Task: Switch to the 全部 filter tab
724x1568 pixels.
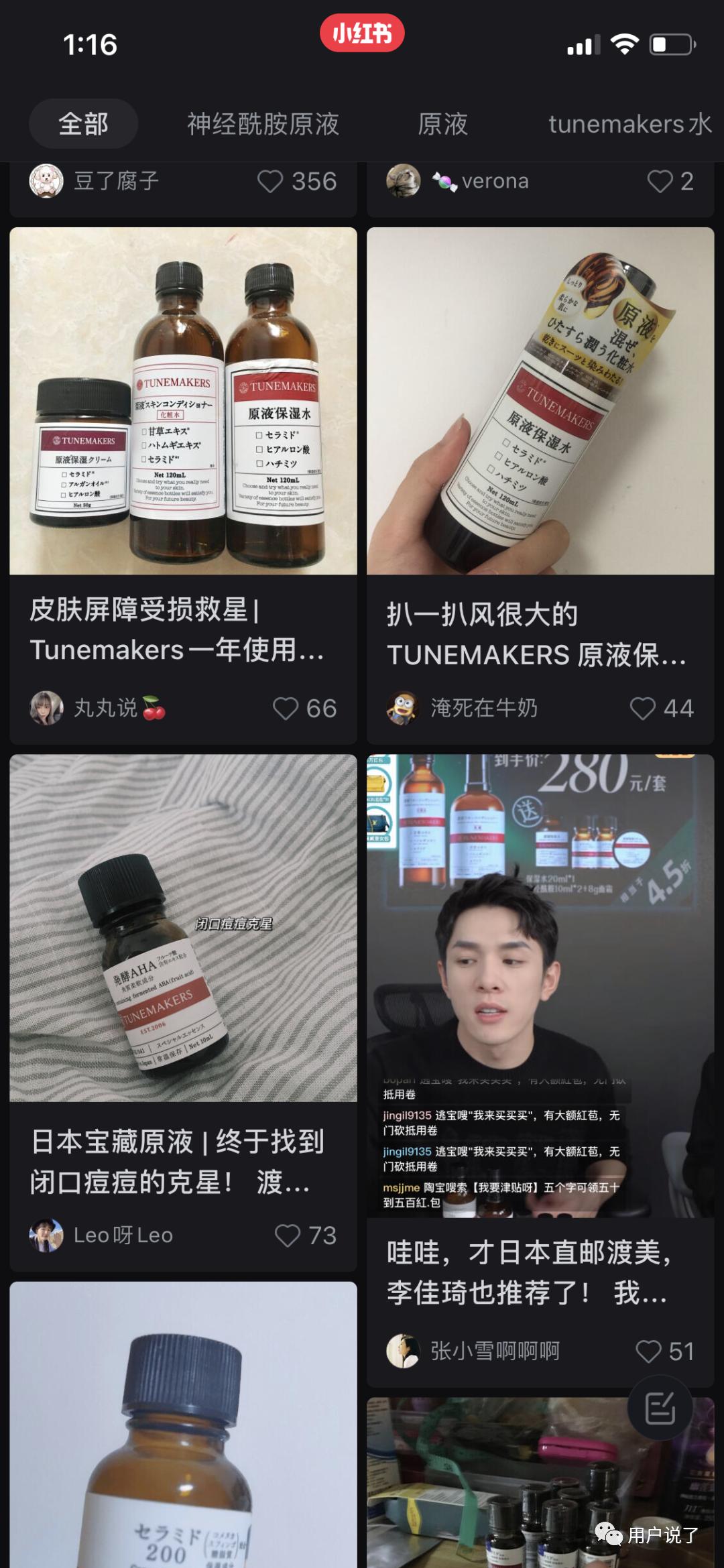Action: tap(83, 123)
